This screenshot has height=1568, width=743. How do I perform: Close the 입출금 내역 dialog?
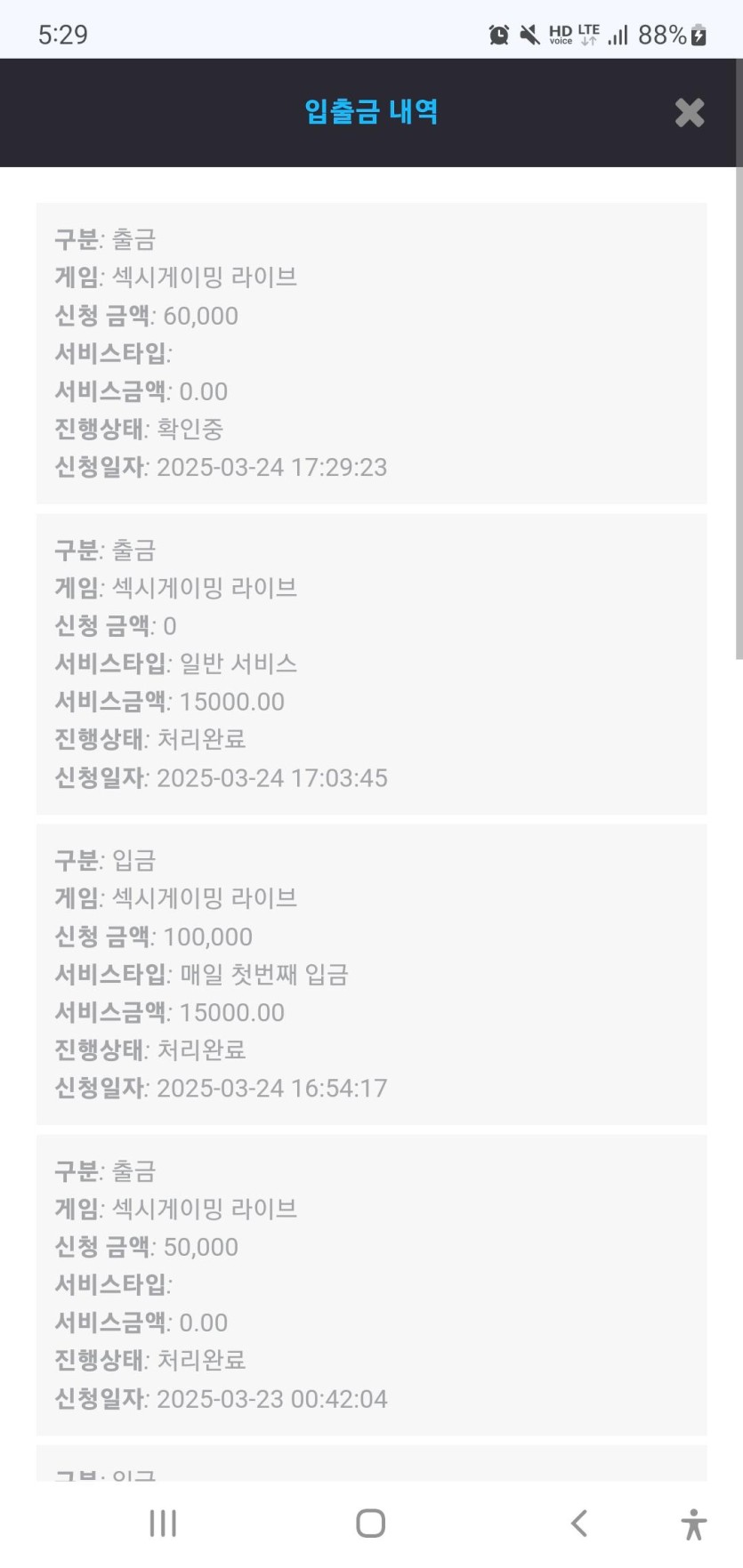(x=689, y=113)
